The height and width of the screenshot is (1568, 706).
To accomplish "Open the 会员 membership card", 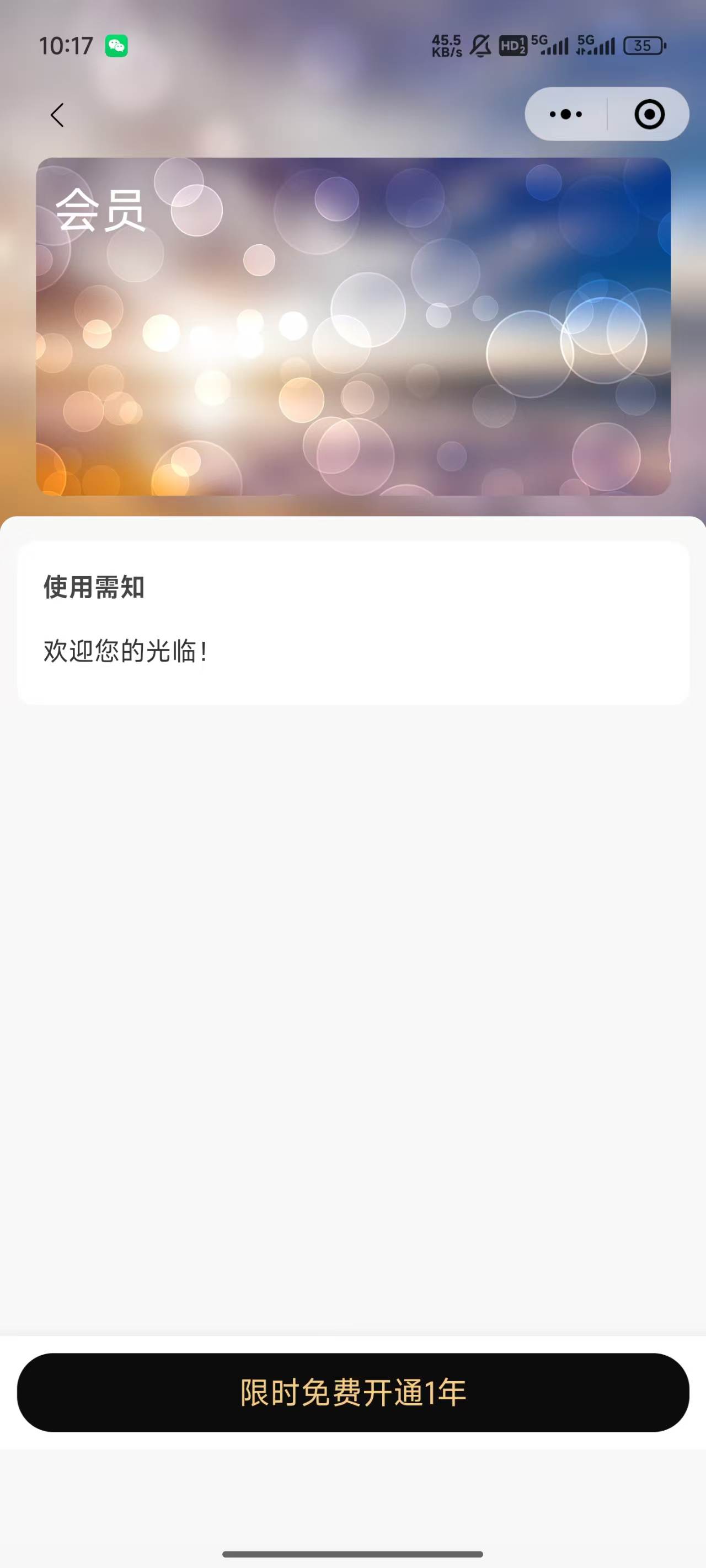I will pyautogui.click(x=352, y=326).
